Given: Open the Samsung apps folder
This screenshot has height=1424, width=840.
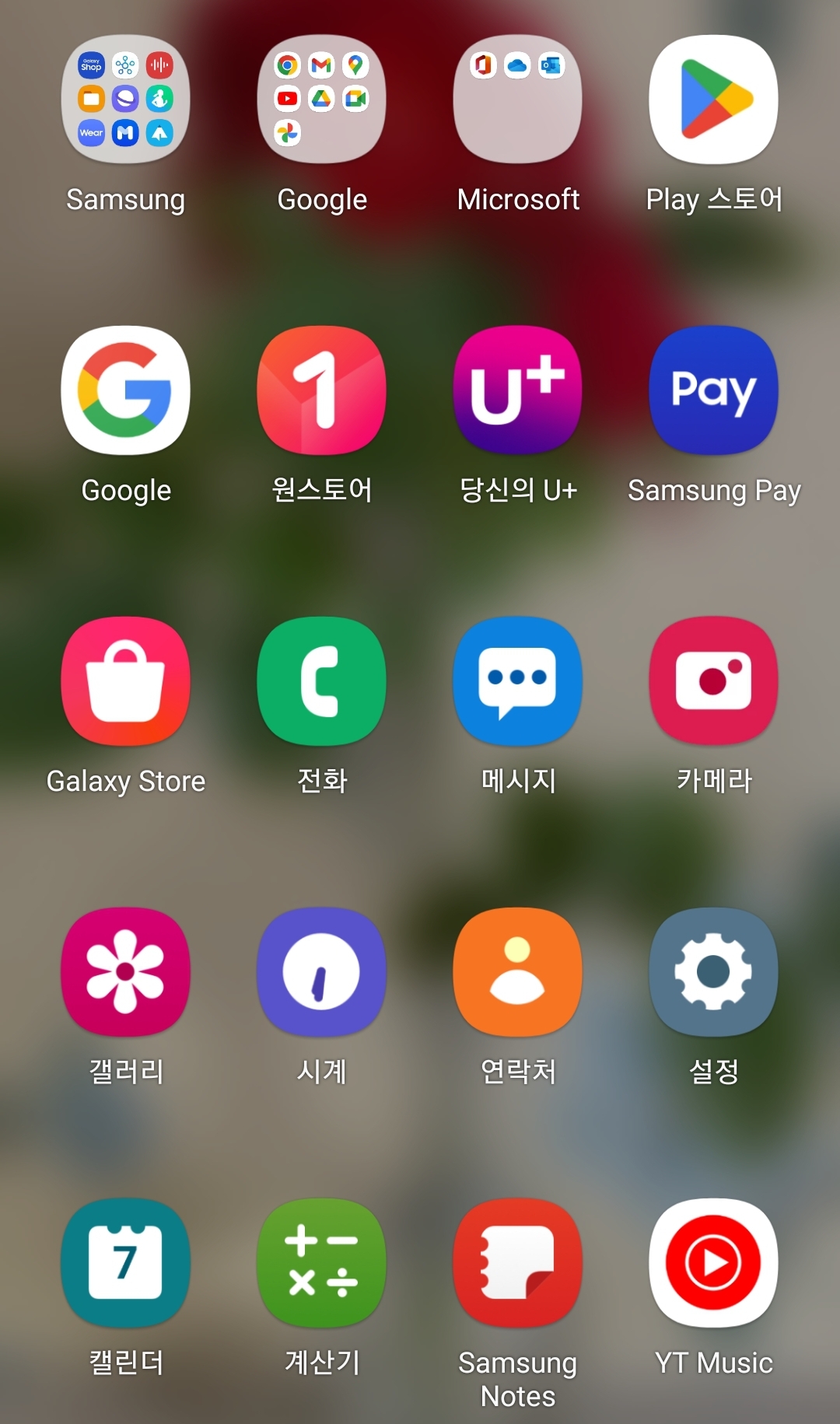Looking at the screenshot, I should [x=125, y=99].
